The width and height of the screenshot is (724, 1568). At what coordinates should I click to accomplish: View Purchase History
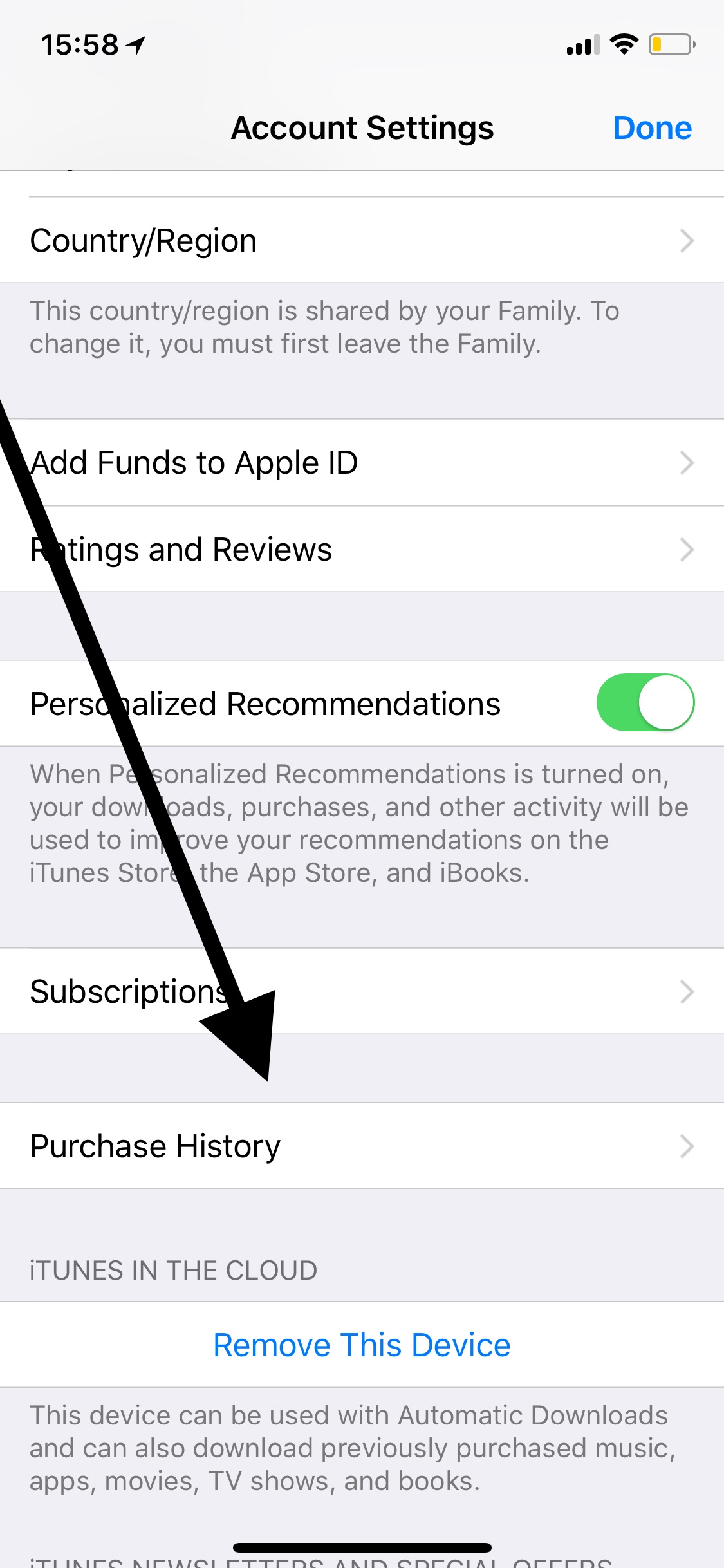click(x=362, y=1146)
